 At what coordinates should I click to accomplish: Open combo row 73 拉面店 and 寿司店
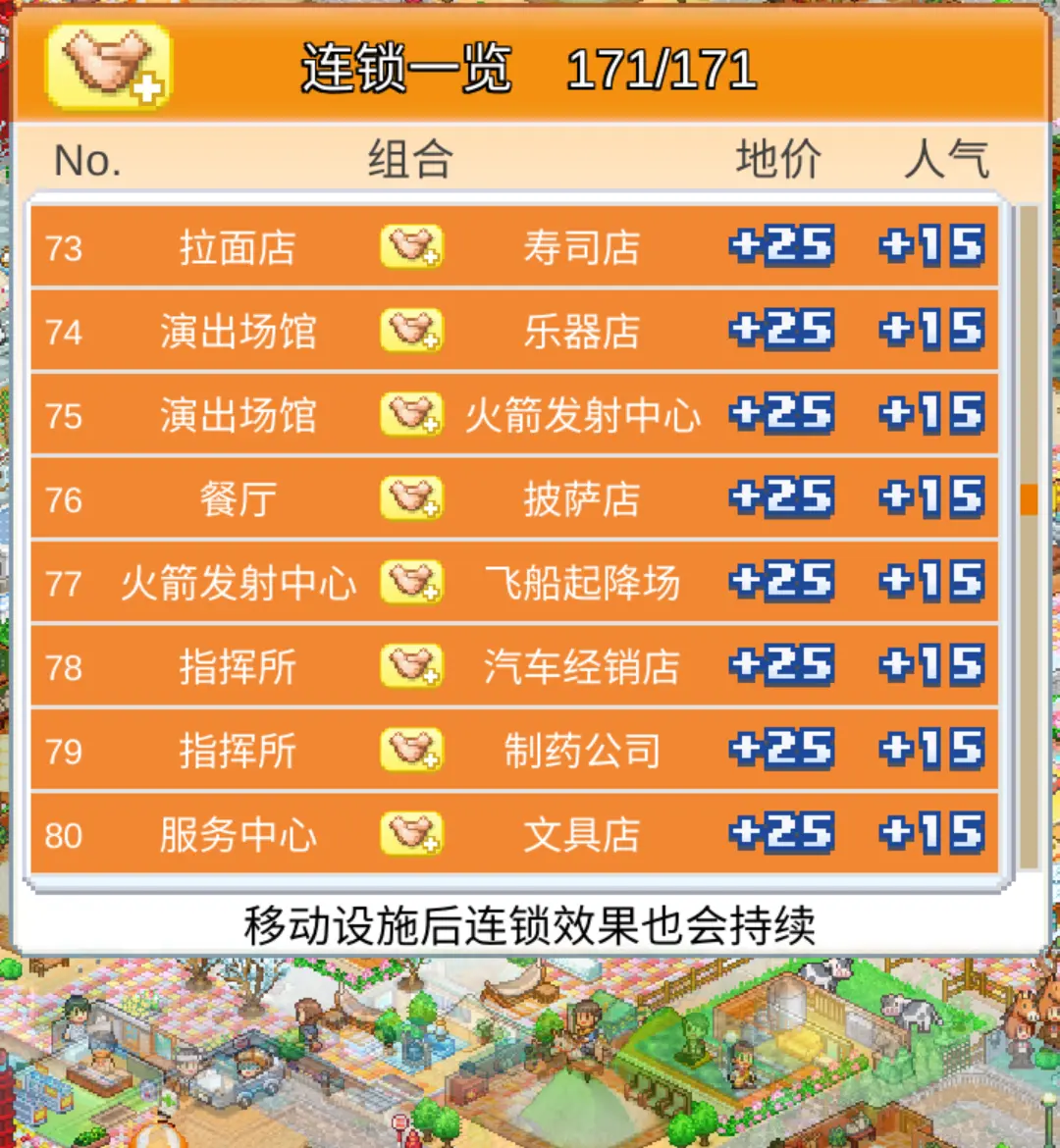(x=514, y=247)
